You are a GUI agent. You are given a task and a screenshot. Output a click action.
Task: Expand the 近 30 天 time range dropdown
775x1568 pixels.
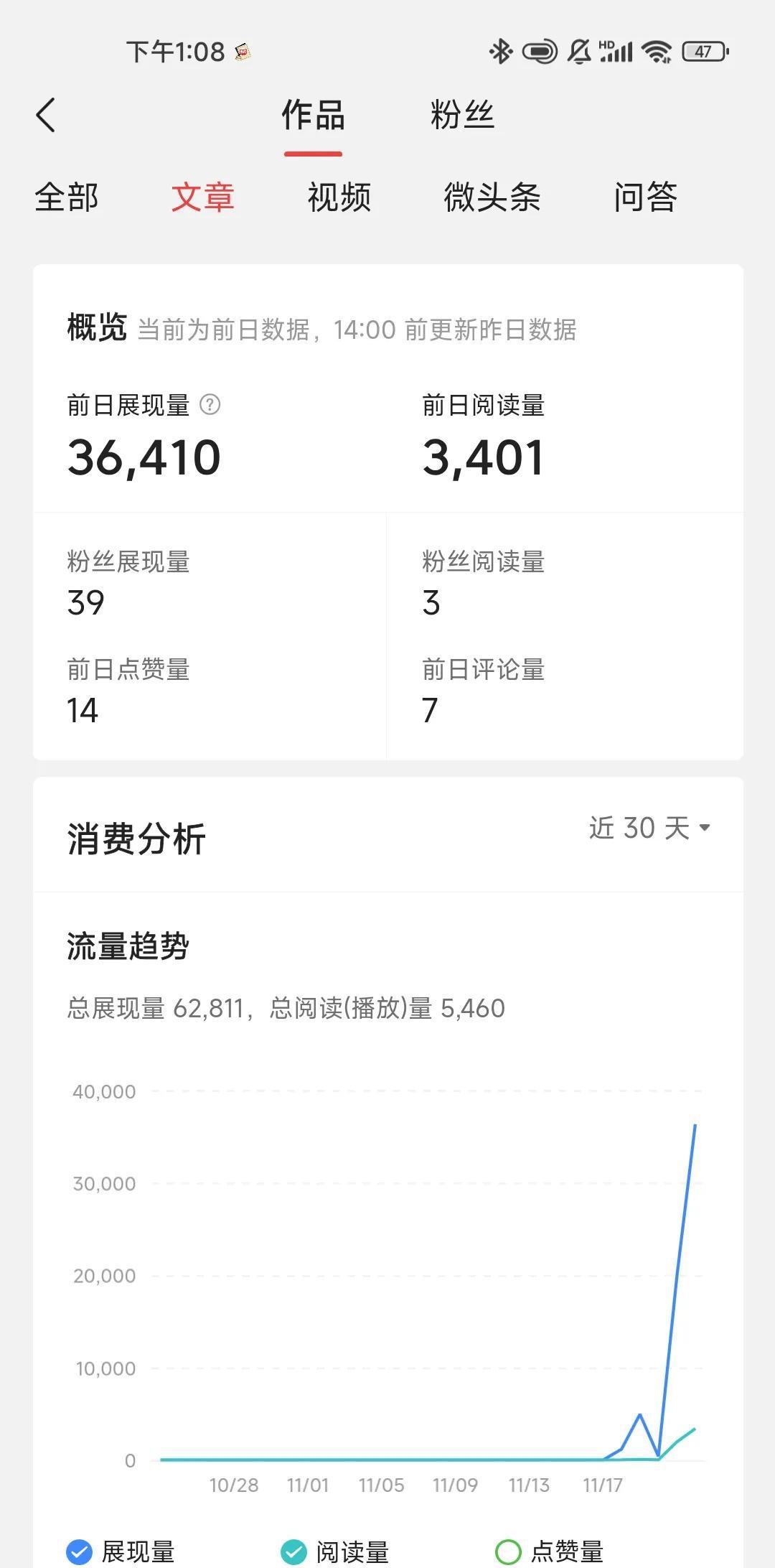[x=650, y=828]
